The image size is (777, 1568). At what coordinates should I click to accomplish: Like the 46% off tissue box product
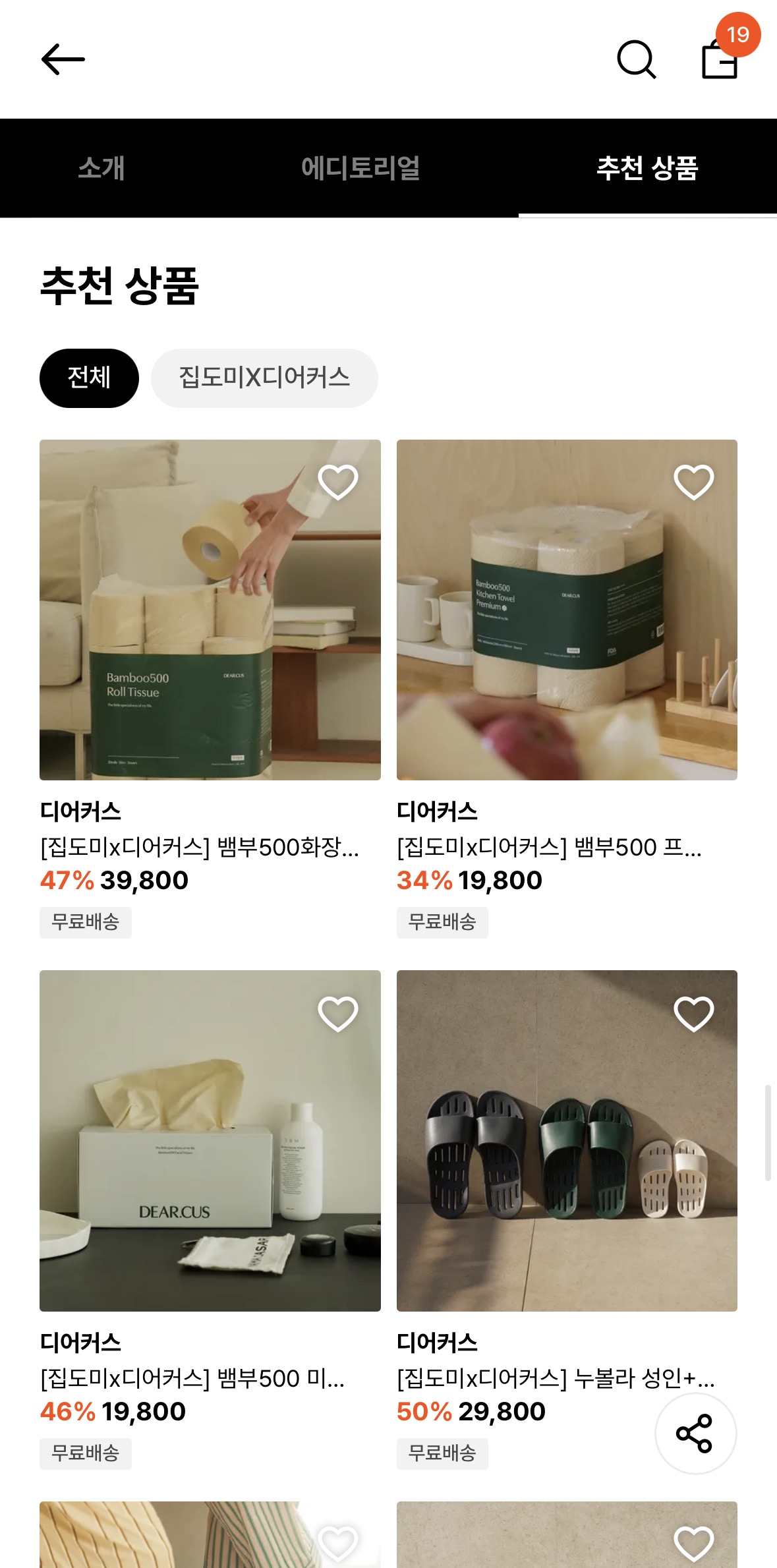pos(338,1013)
